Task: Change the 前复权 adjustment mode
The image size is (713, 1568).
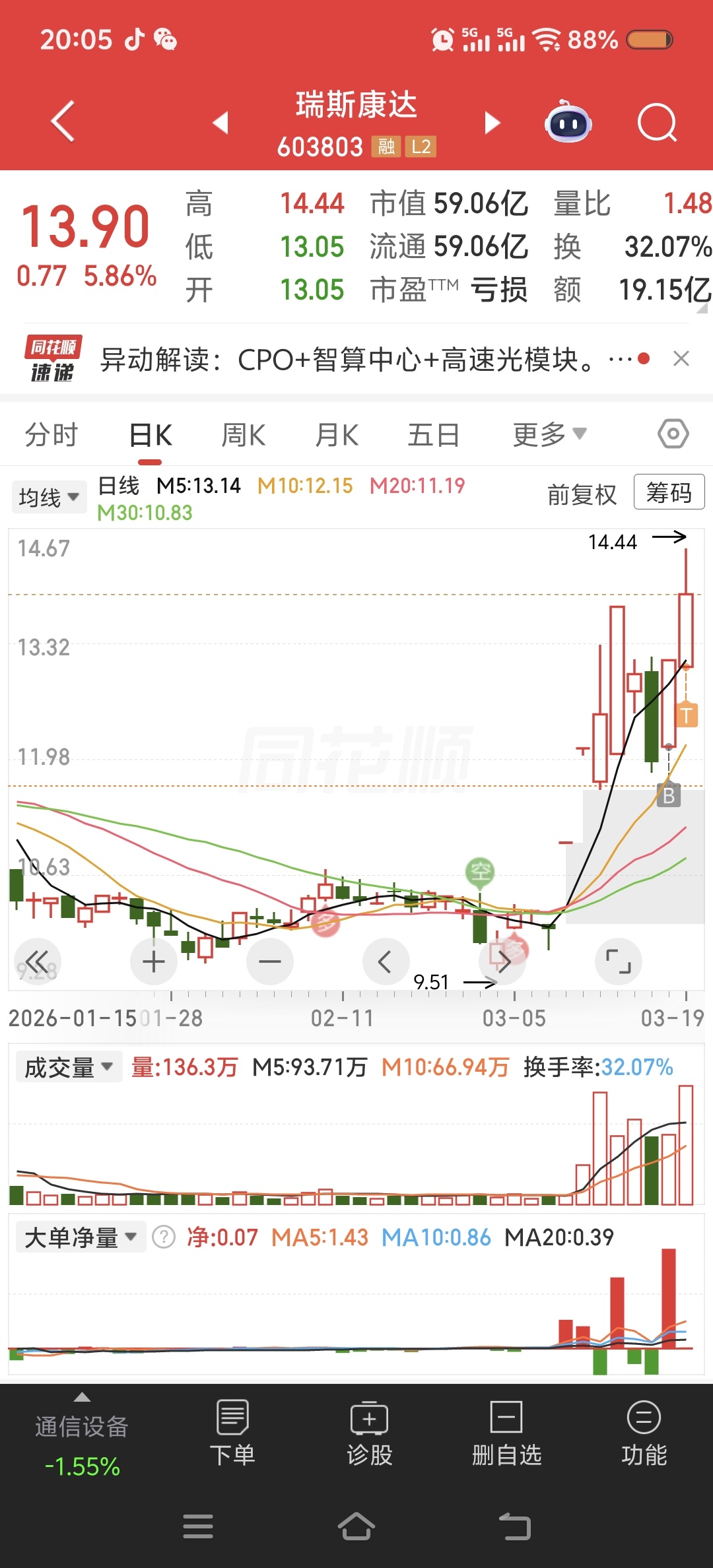Action: pos(582,494)
